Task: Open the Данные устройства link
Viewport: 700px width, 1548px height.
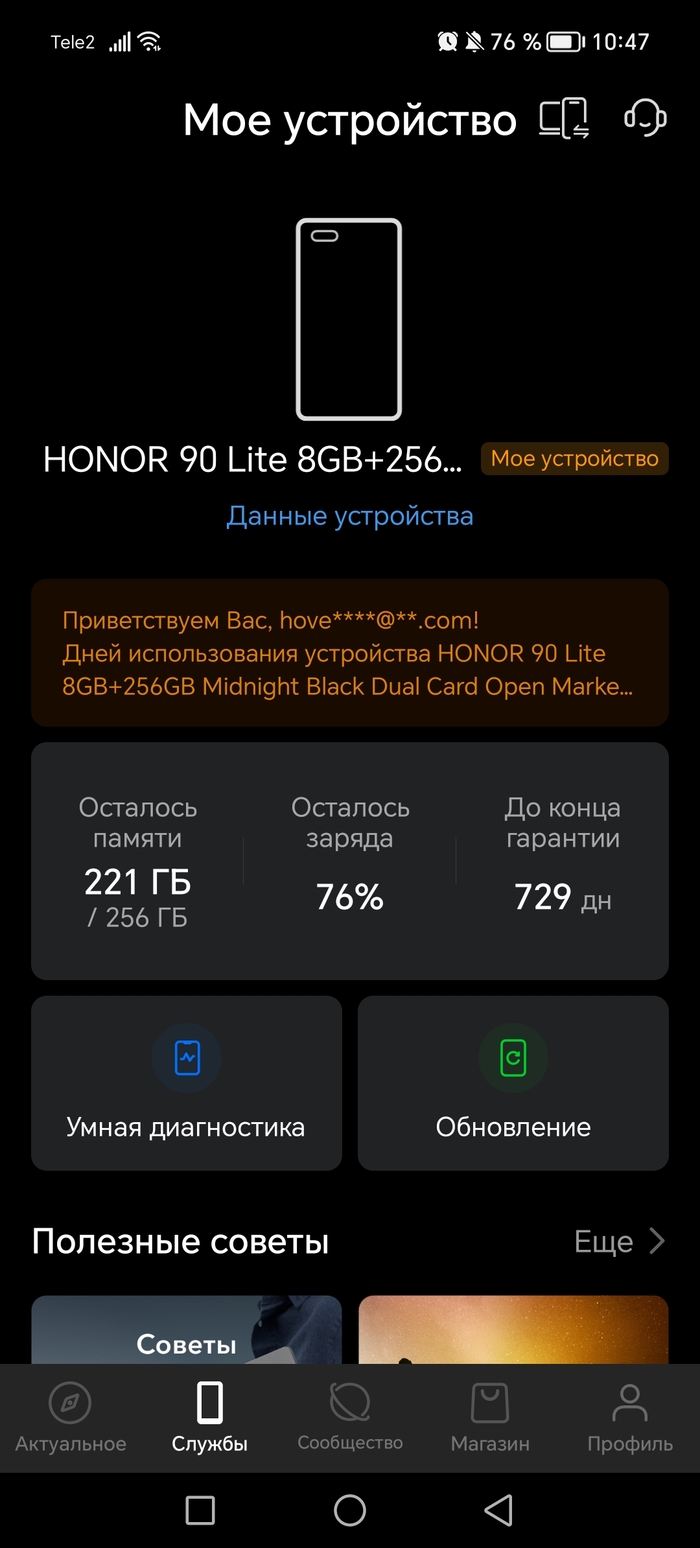Action: click(x=349, y=516)
